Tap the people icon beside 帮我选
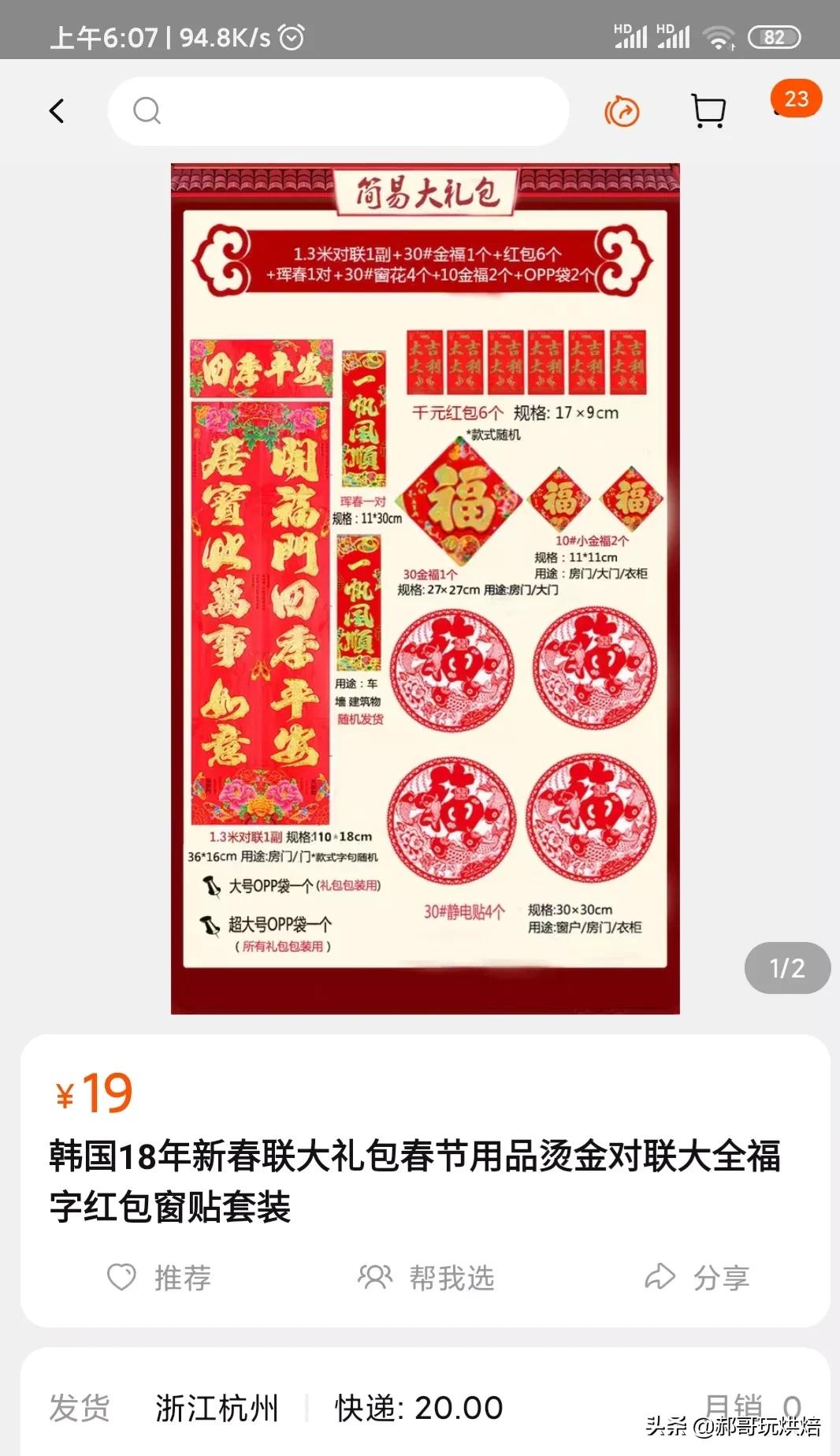The height and width of the screenshot is (1456, 840). pyautogui.click(x=376, y=1275)
